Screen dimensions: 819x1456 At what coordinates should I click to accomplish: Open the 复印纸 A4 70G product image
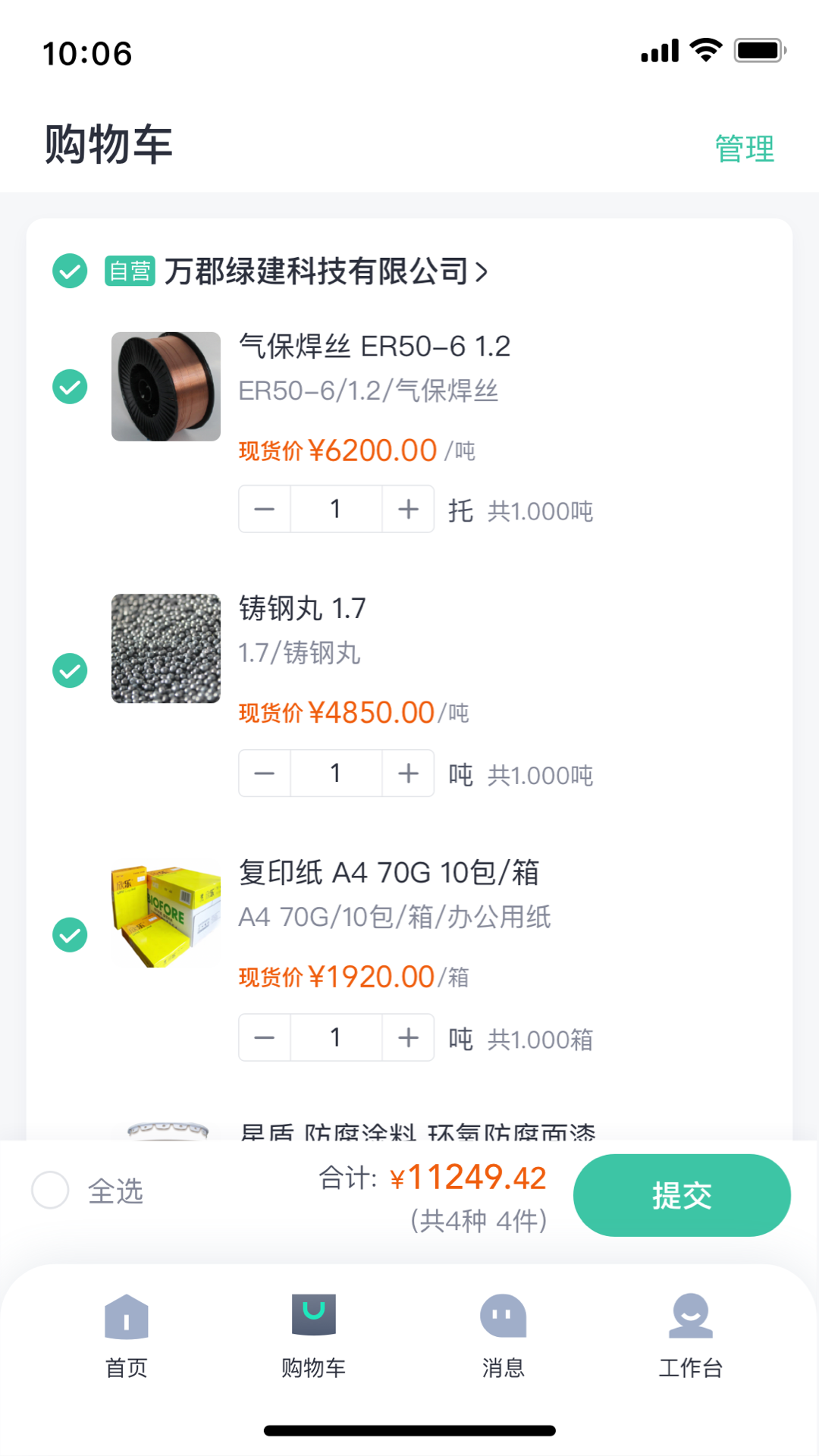click(x=166, y=916)
